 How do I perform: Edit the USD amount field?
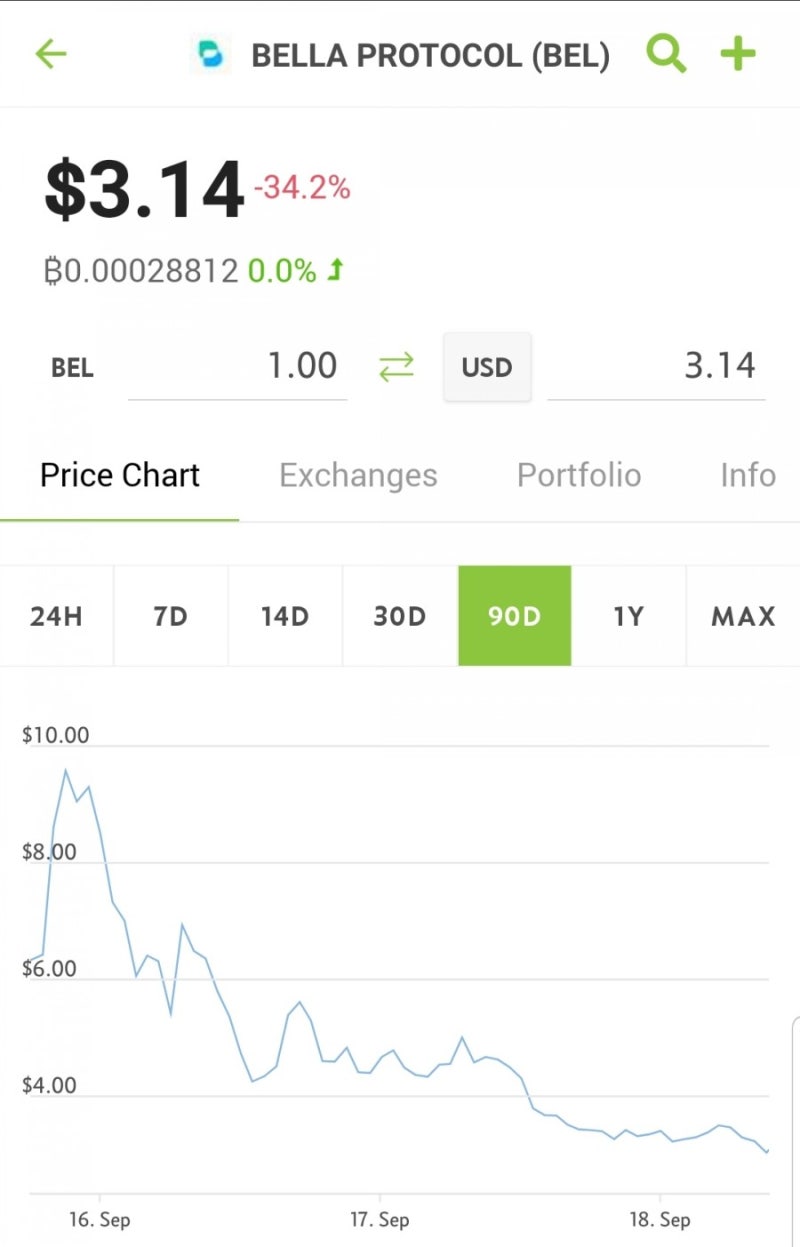pos(656,367)
